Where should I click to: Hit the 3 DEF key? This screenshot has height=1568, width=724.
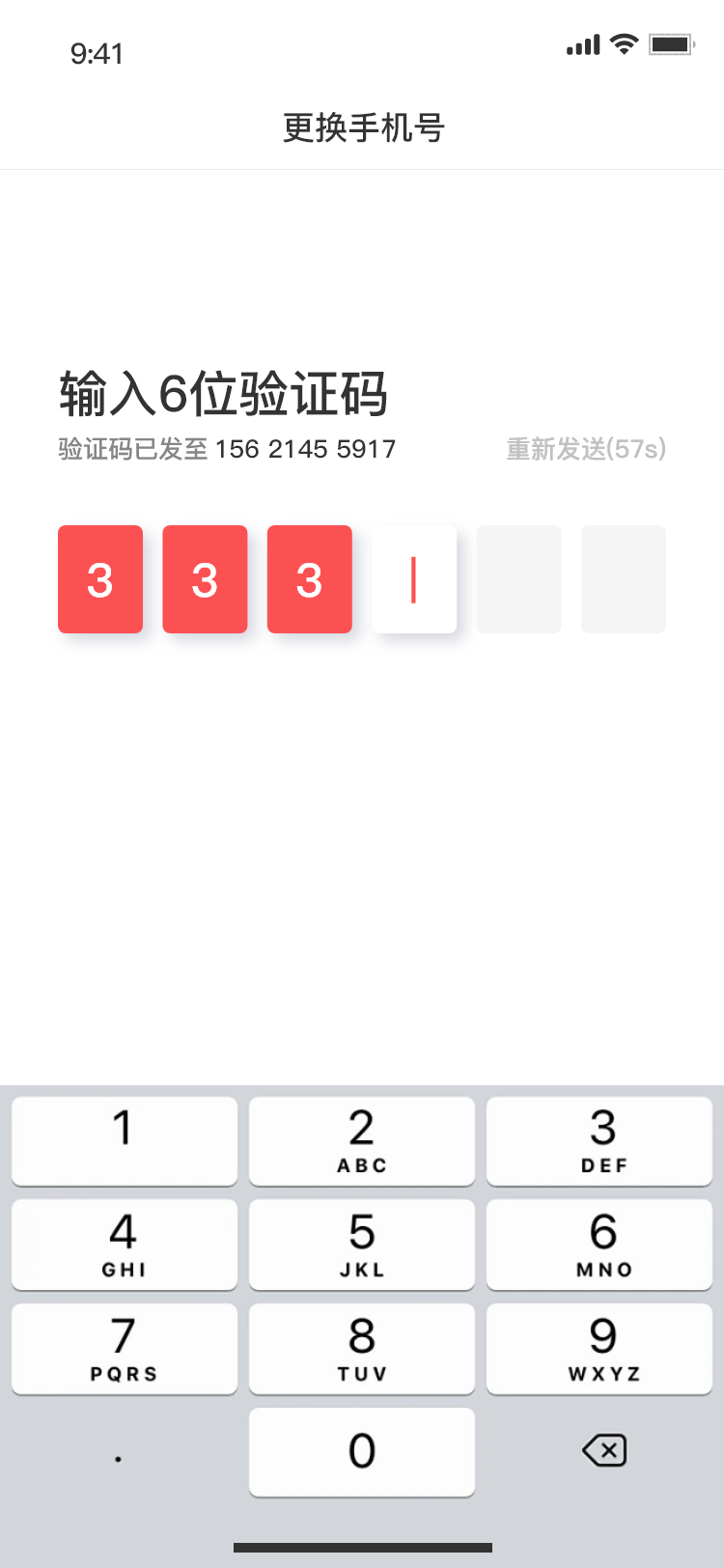pyautogui.click(x=599, y=1140)
